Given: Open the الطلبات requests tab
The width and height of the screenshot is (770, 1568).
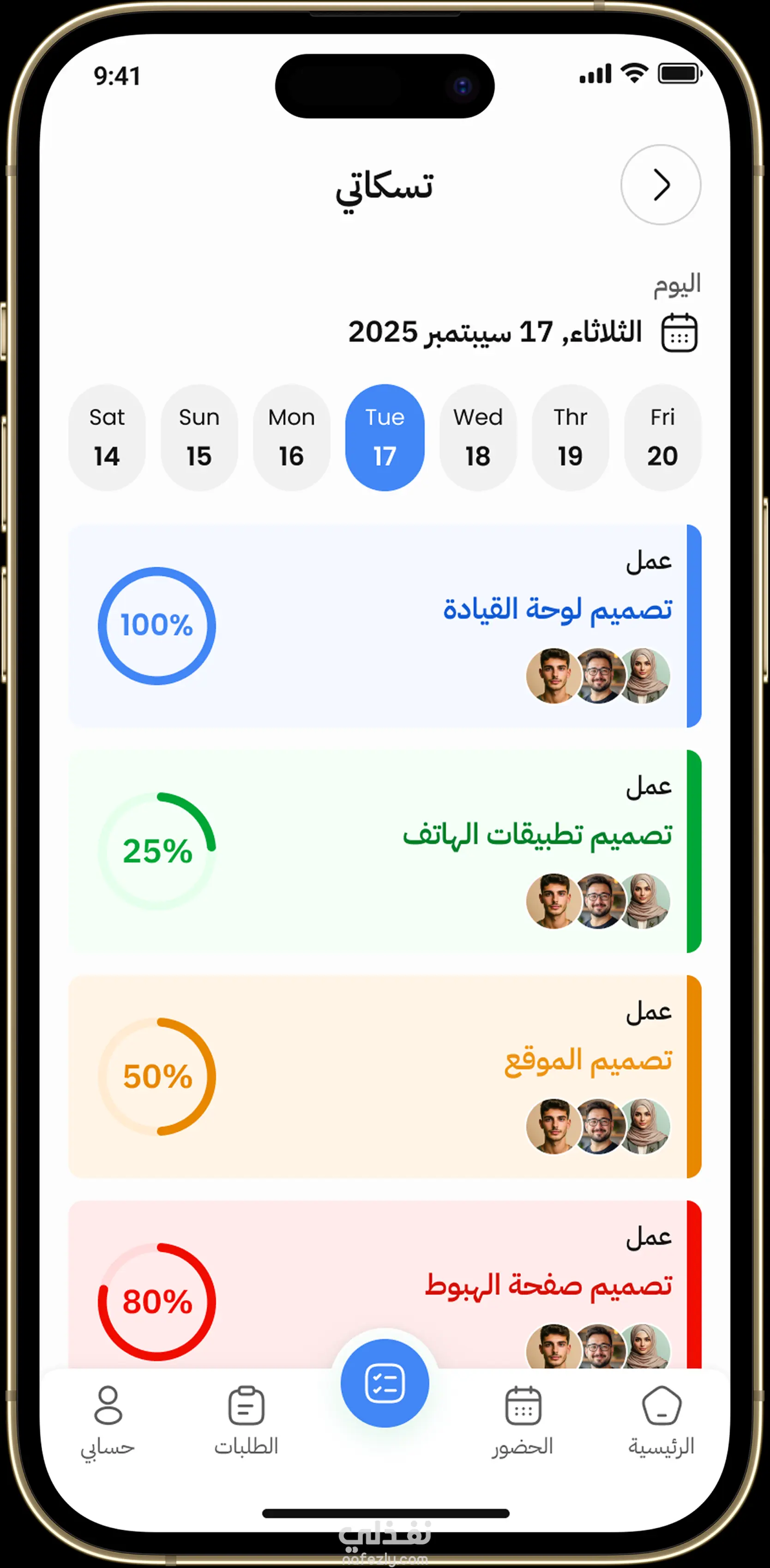Looking at the screenshot, I should (246, 1421).
